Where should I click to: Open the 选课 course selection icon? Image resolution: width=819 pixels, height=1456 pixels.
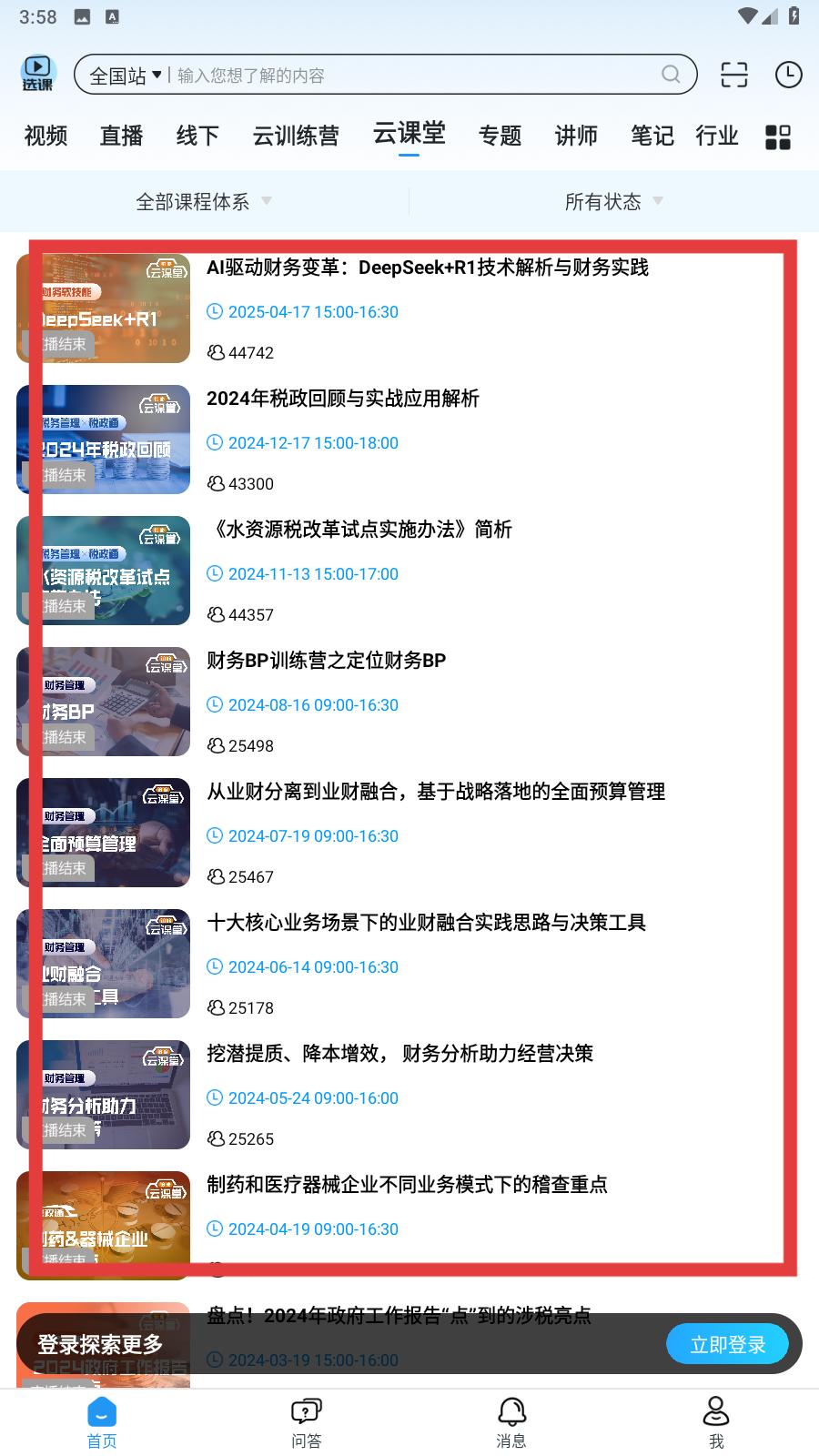[38, 74]
